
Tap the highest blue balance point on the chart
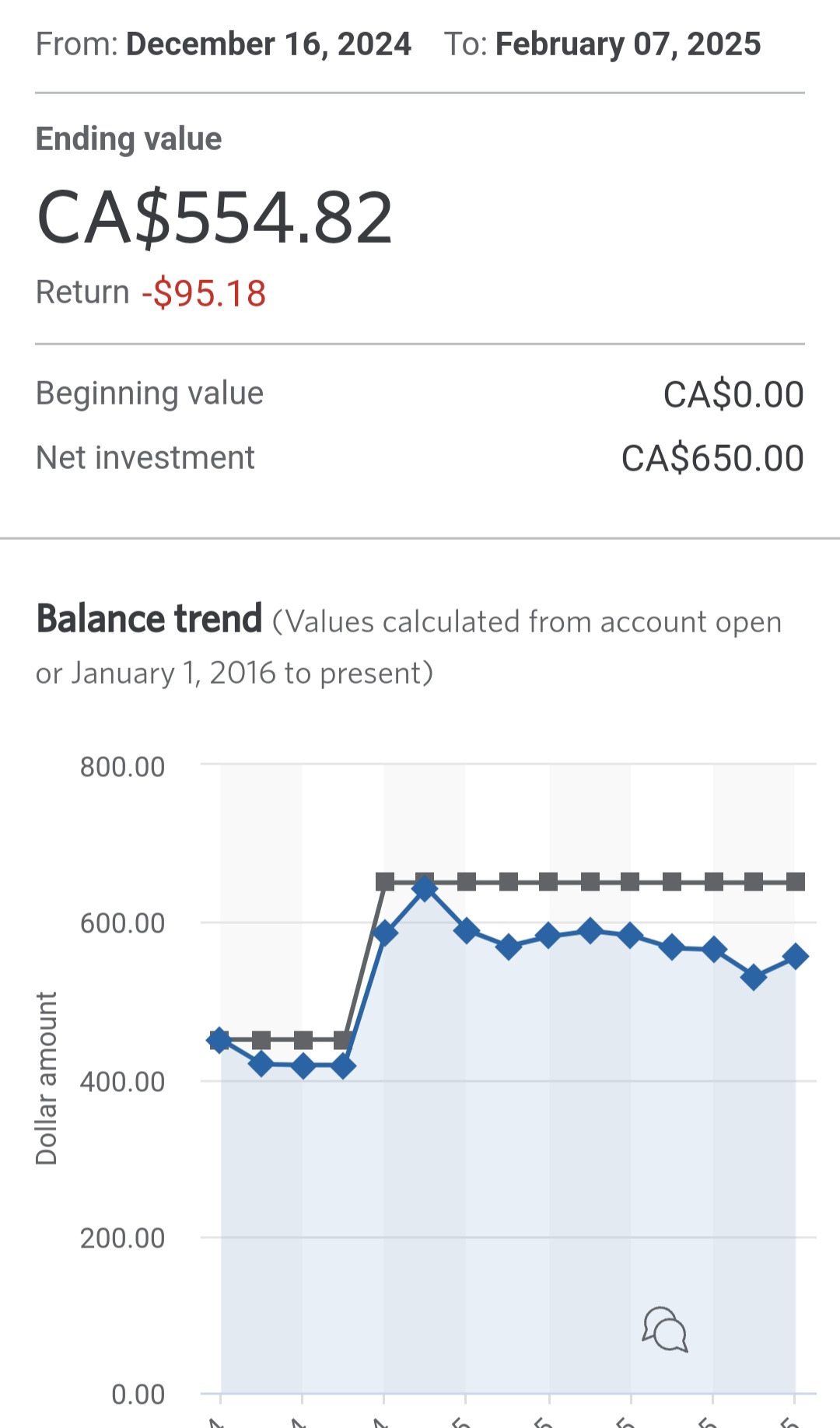[x=425, y=888]
